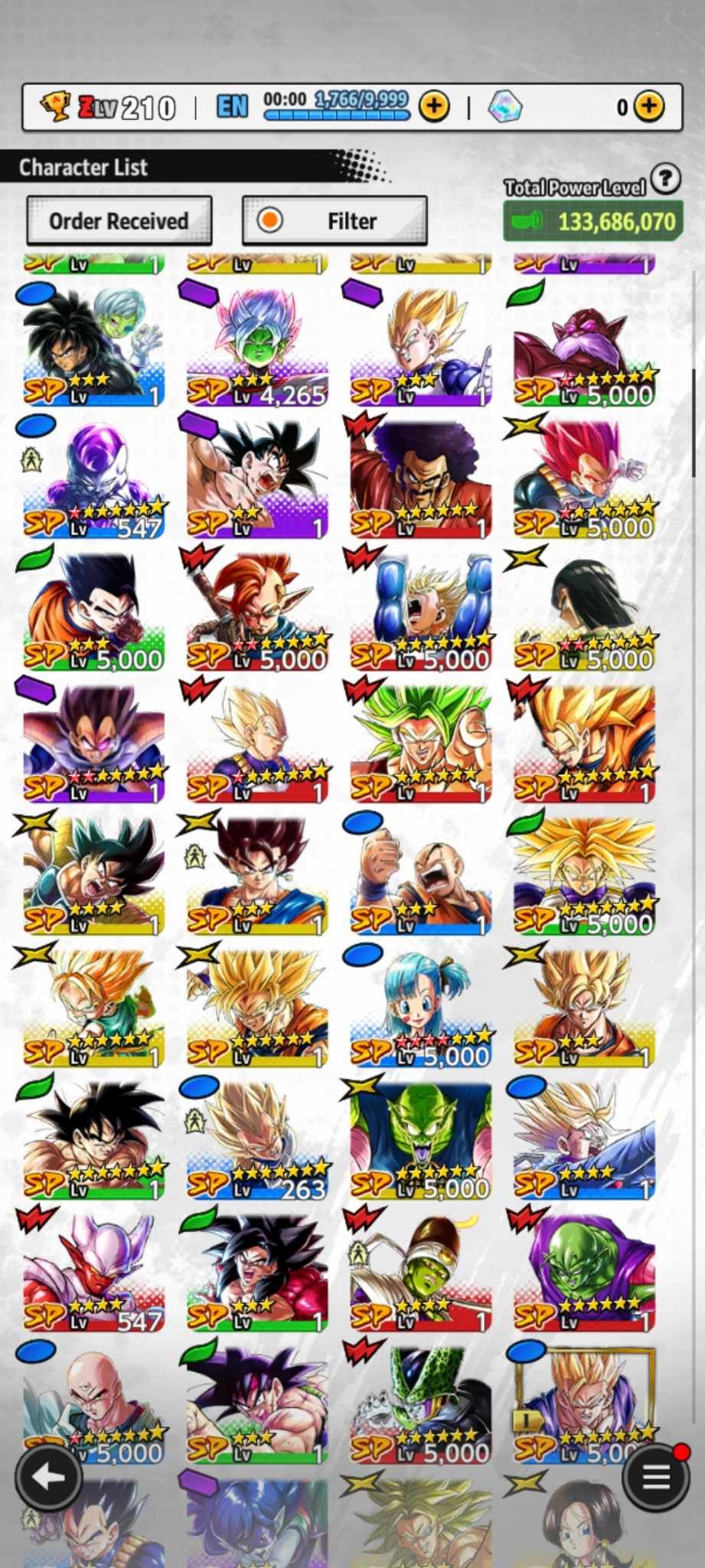Tap the plus icon beside the energy bar
Screen dimensions: 705x1568
tap(434, 106)
